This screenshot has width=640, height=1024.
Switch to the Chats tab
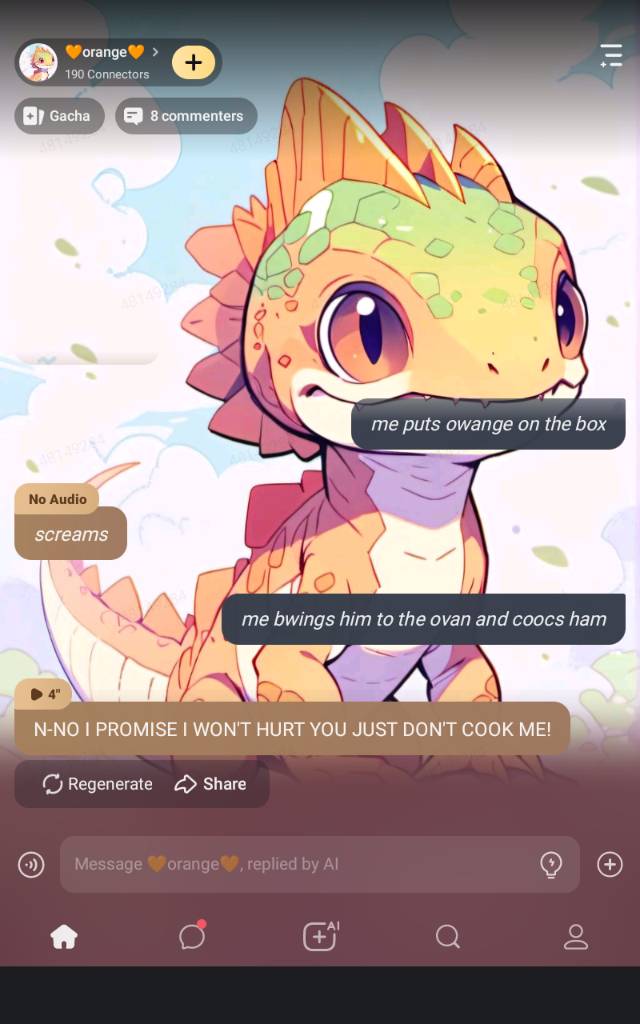pos(192,937)
